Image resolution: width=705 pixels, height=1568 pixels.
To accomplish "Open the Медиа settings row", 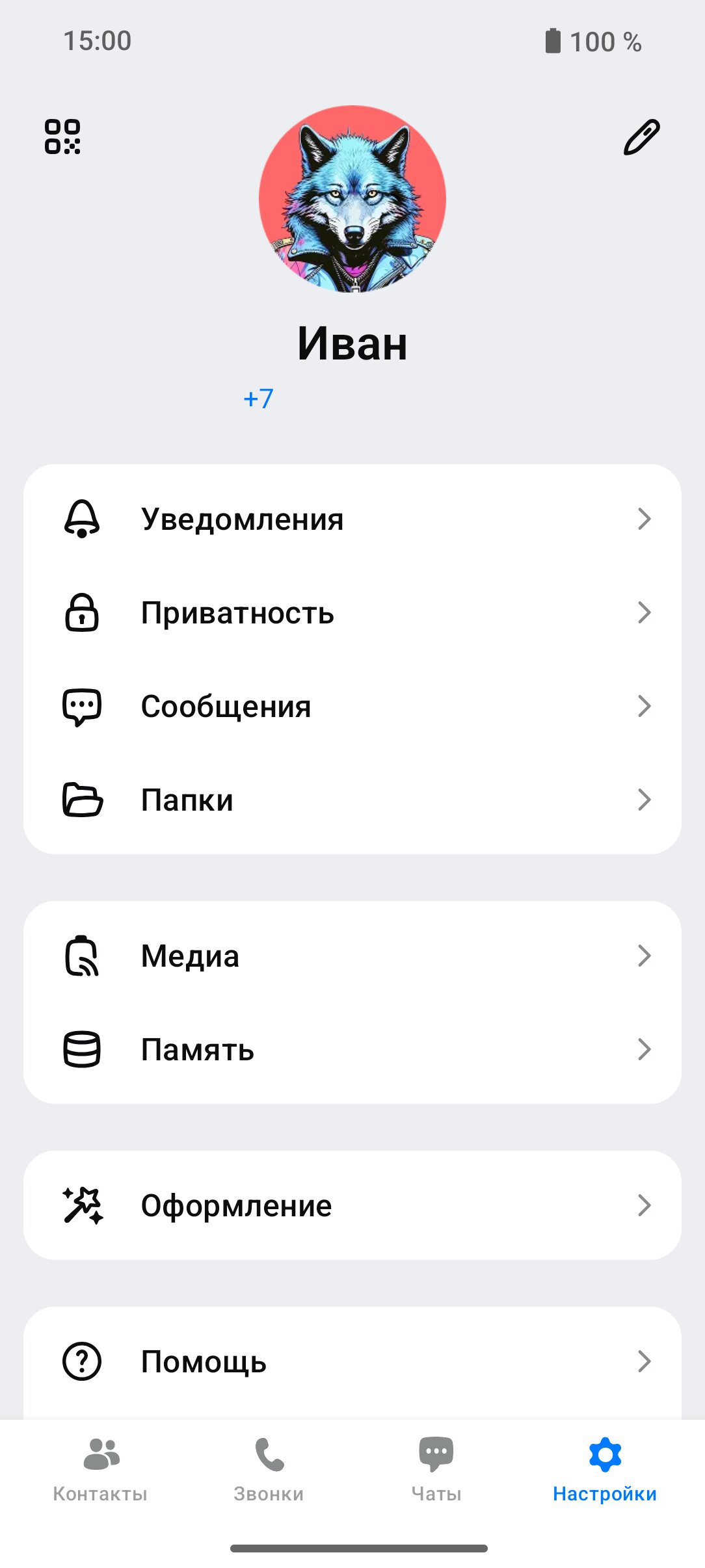I will [352, 956].
